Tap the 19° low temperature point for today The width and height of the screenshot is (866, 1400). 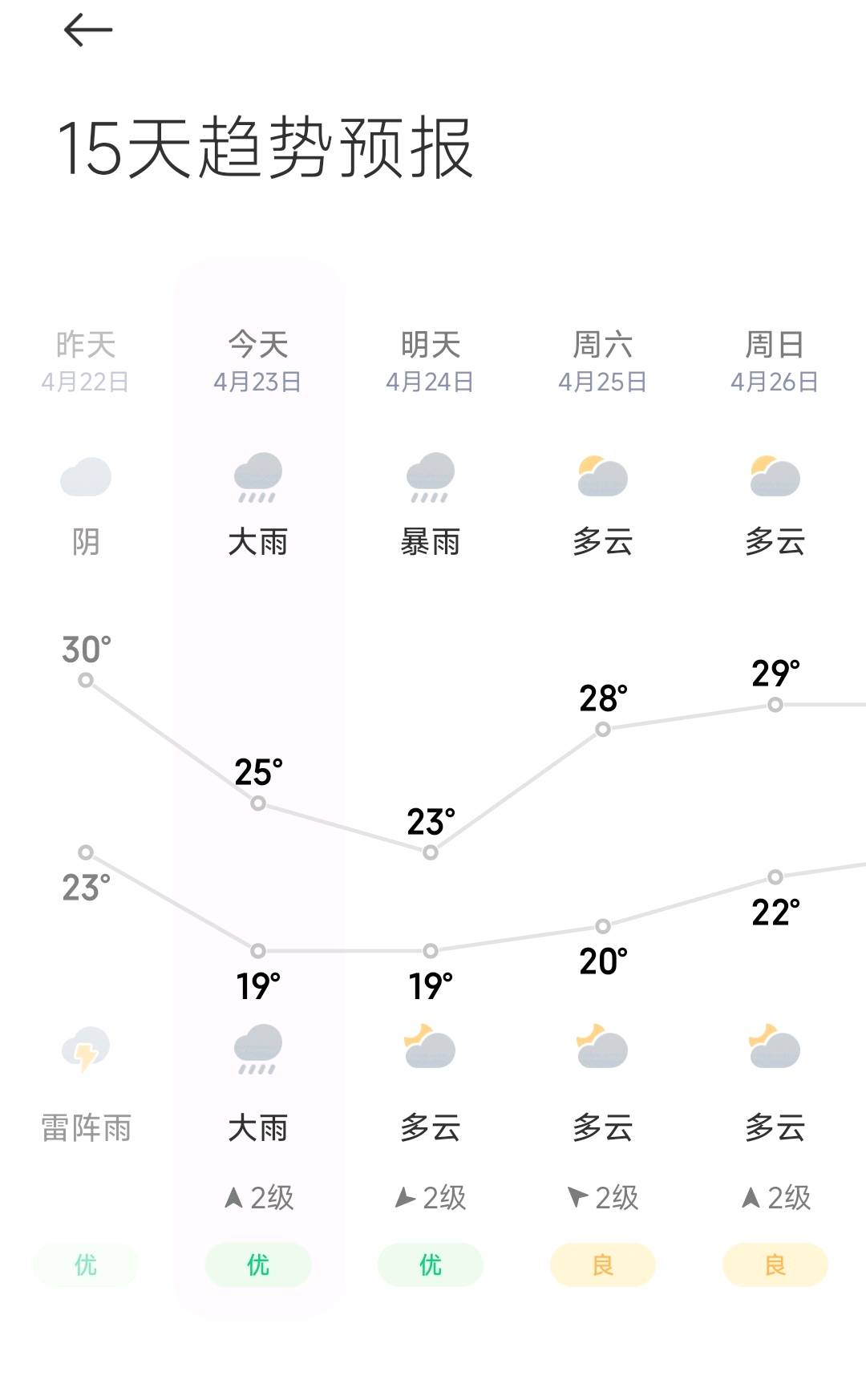click(257, 951)
